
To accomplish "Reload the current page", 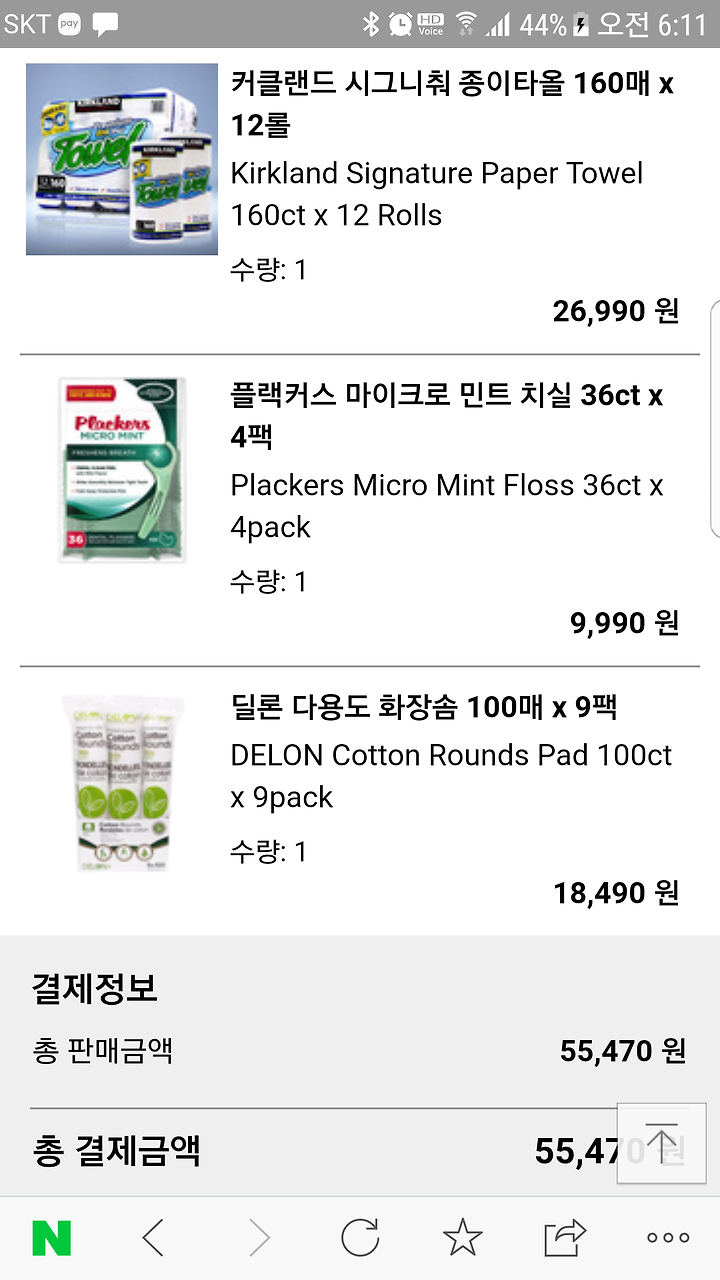I will tap(360, 1238).
